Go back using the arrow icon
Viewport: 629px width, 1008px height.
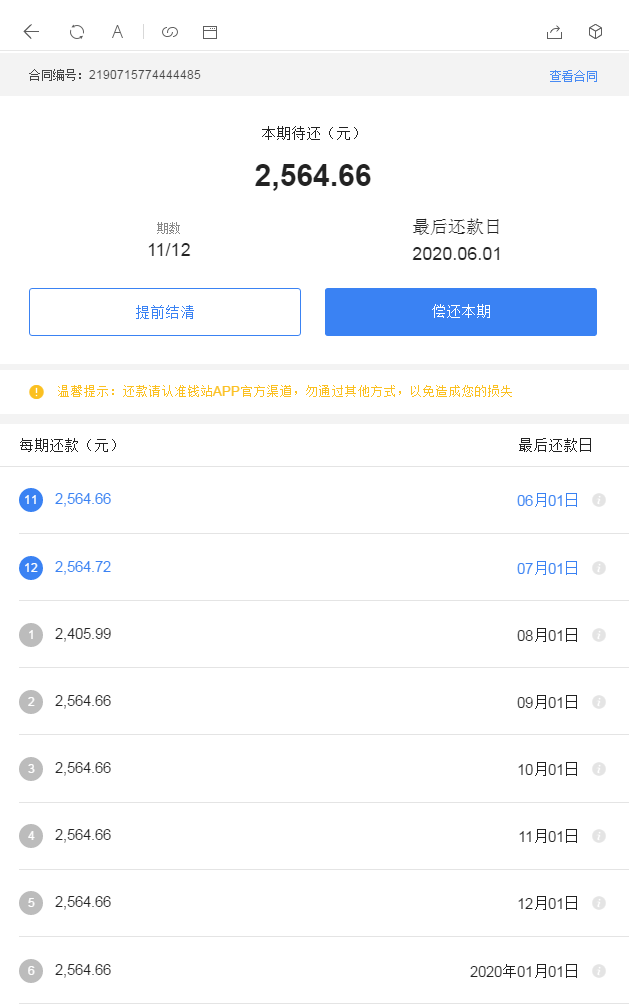click(31, 32)
